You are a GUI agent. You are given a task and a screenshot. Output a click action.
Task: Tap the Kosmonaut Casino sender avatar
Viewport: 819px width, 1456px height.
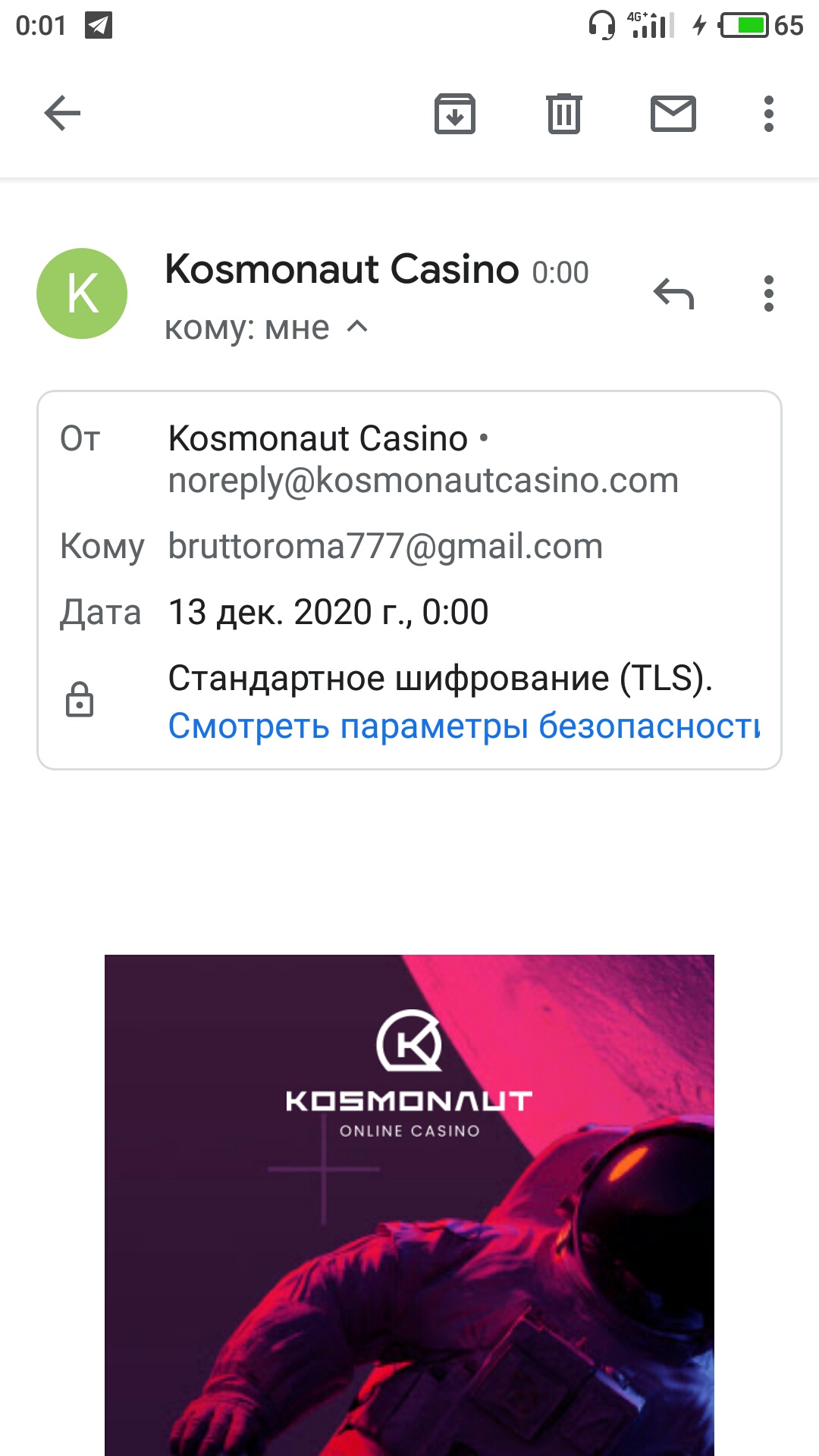(x=82, y=293)
